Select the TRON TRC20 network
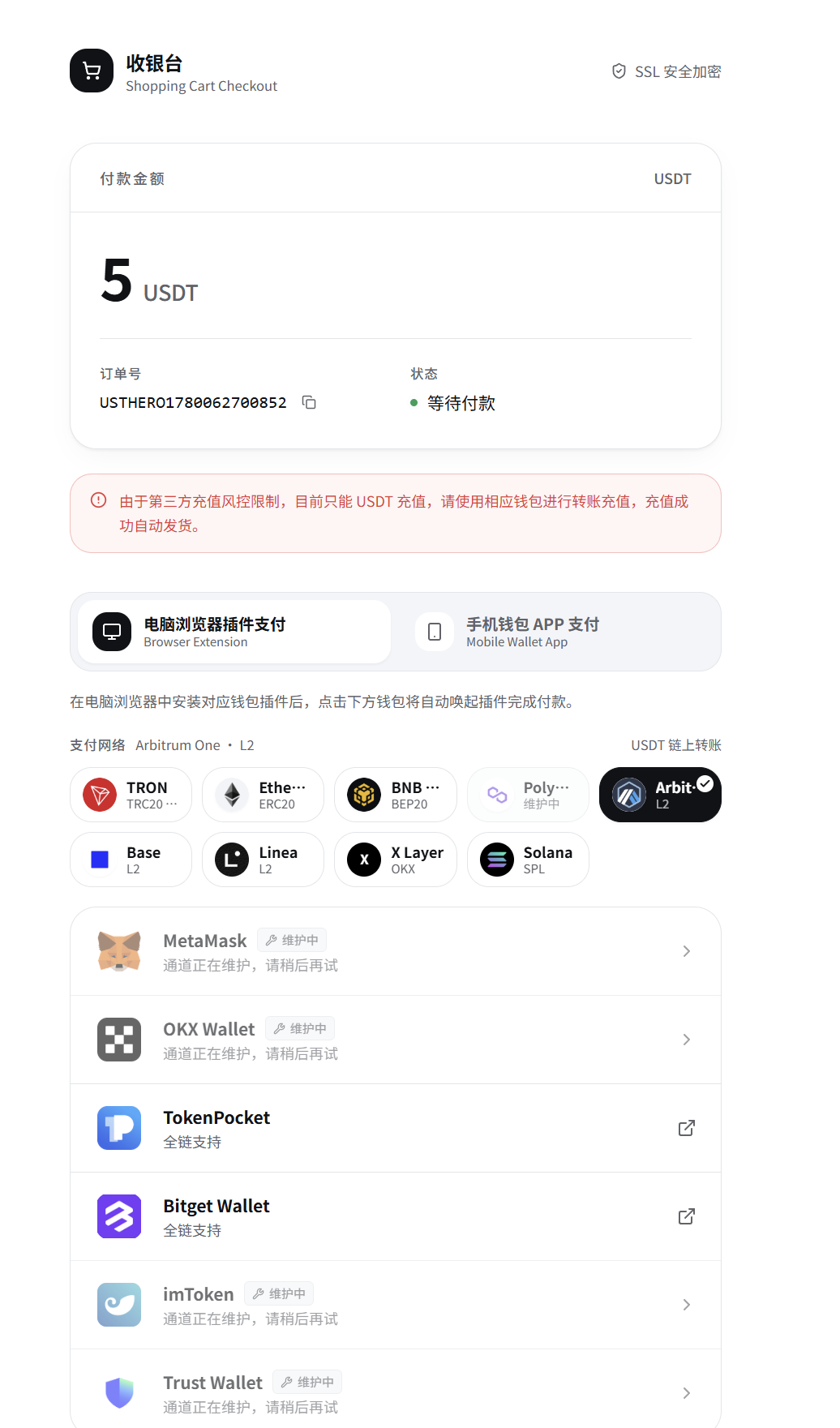Viewport: 840px width, 1428px height. pos(131,795)
